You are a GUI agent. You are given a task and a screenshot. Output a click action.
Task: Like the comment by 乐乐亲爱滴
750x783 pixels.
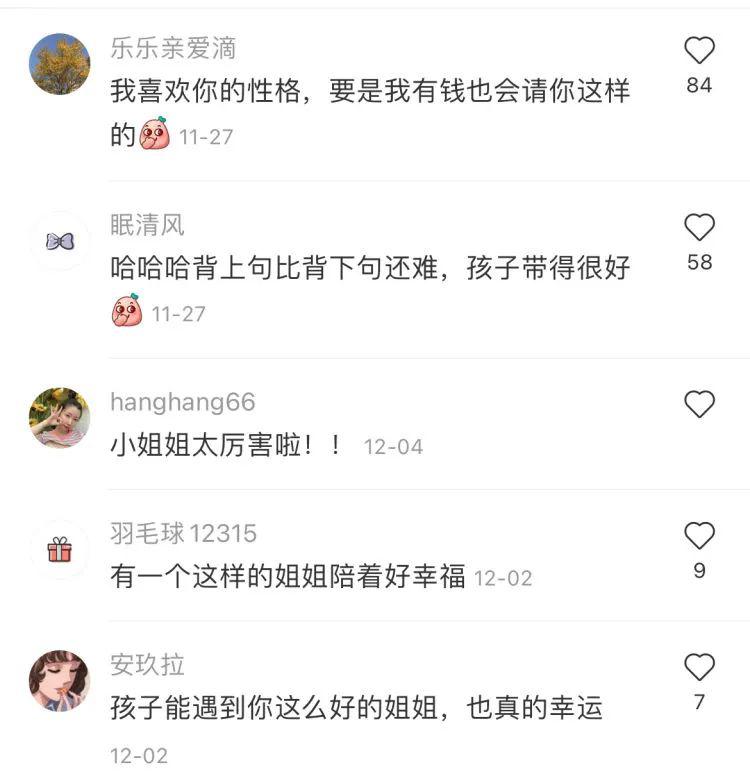tap(699, 51)
